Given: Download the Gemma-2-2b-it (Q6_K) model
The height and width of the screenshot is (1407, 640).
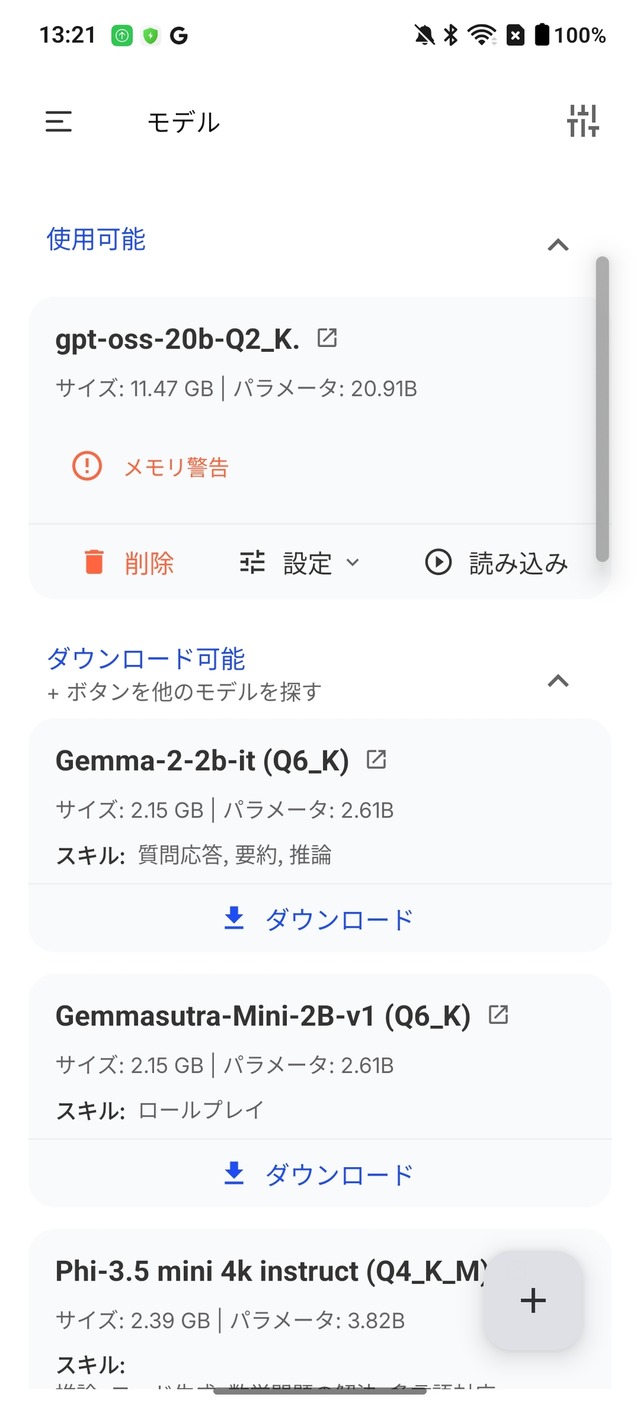Looking at the screenshot, I should click(x=320, y=919).
